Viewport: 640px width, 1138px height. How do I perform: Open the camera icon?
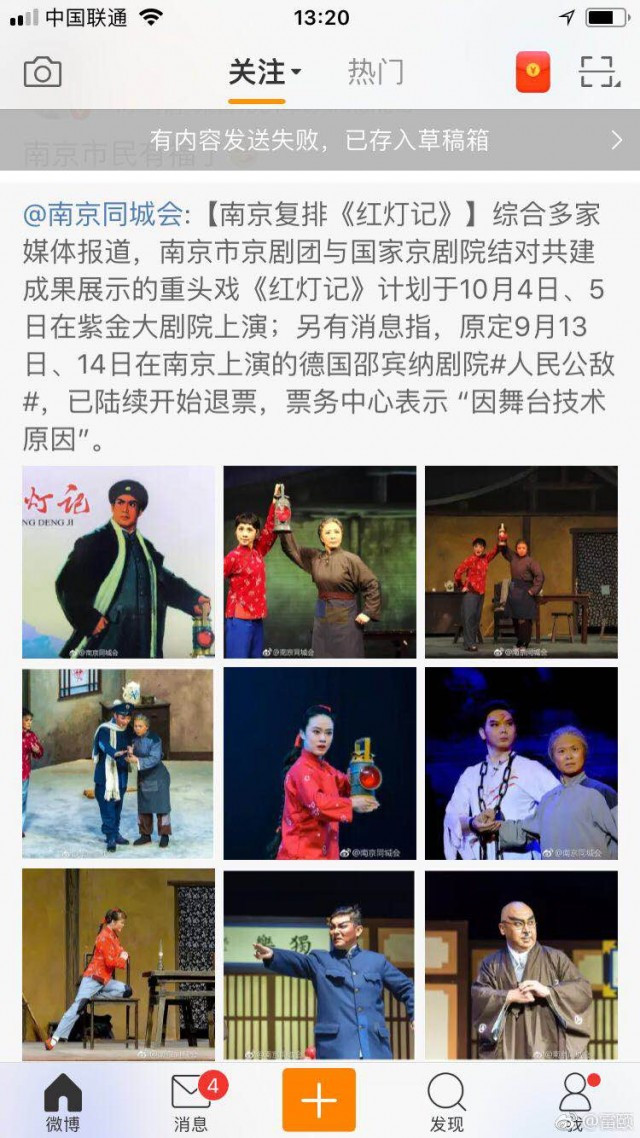click(42, 73)
